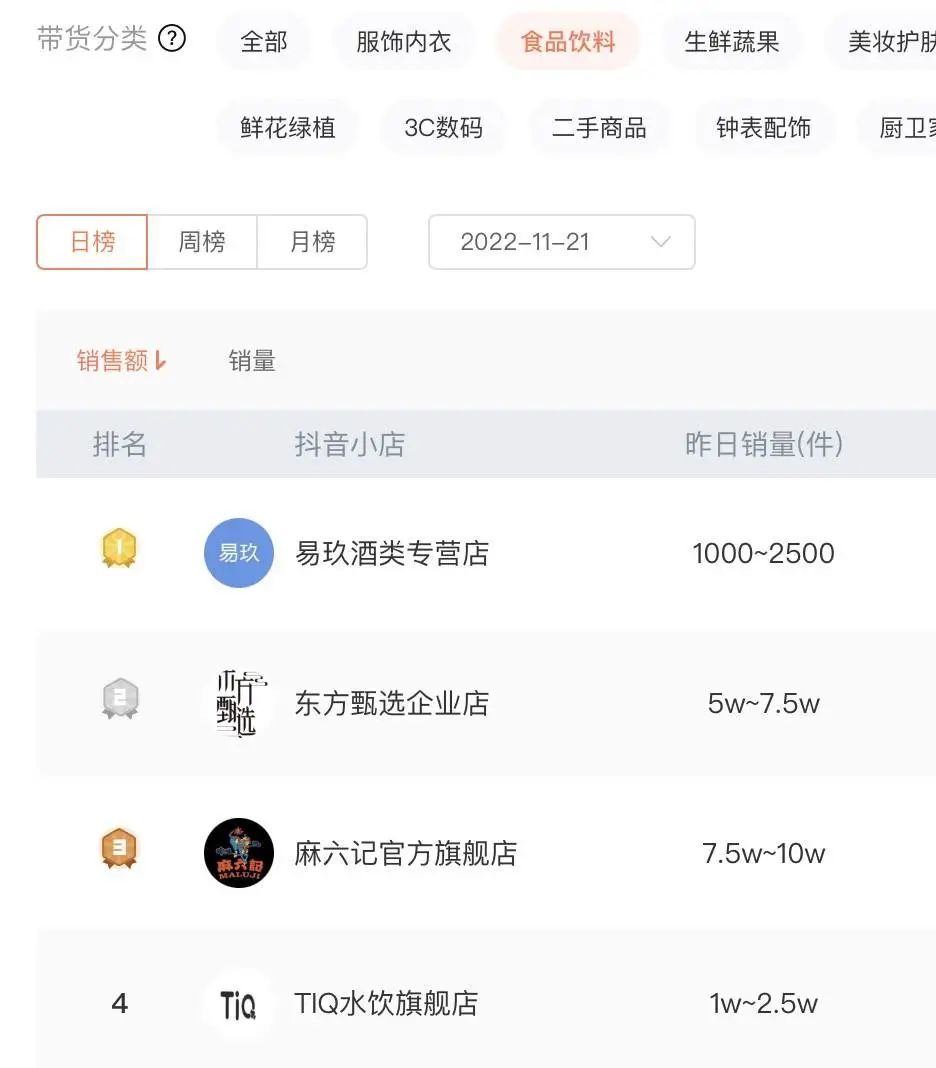This screenshot has width=936, height=1068.
Task: View 麻六记官方旗舰店 details
Action: pos(405,853)
